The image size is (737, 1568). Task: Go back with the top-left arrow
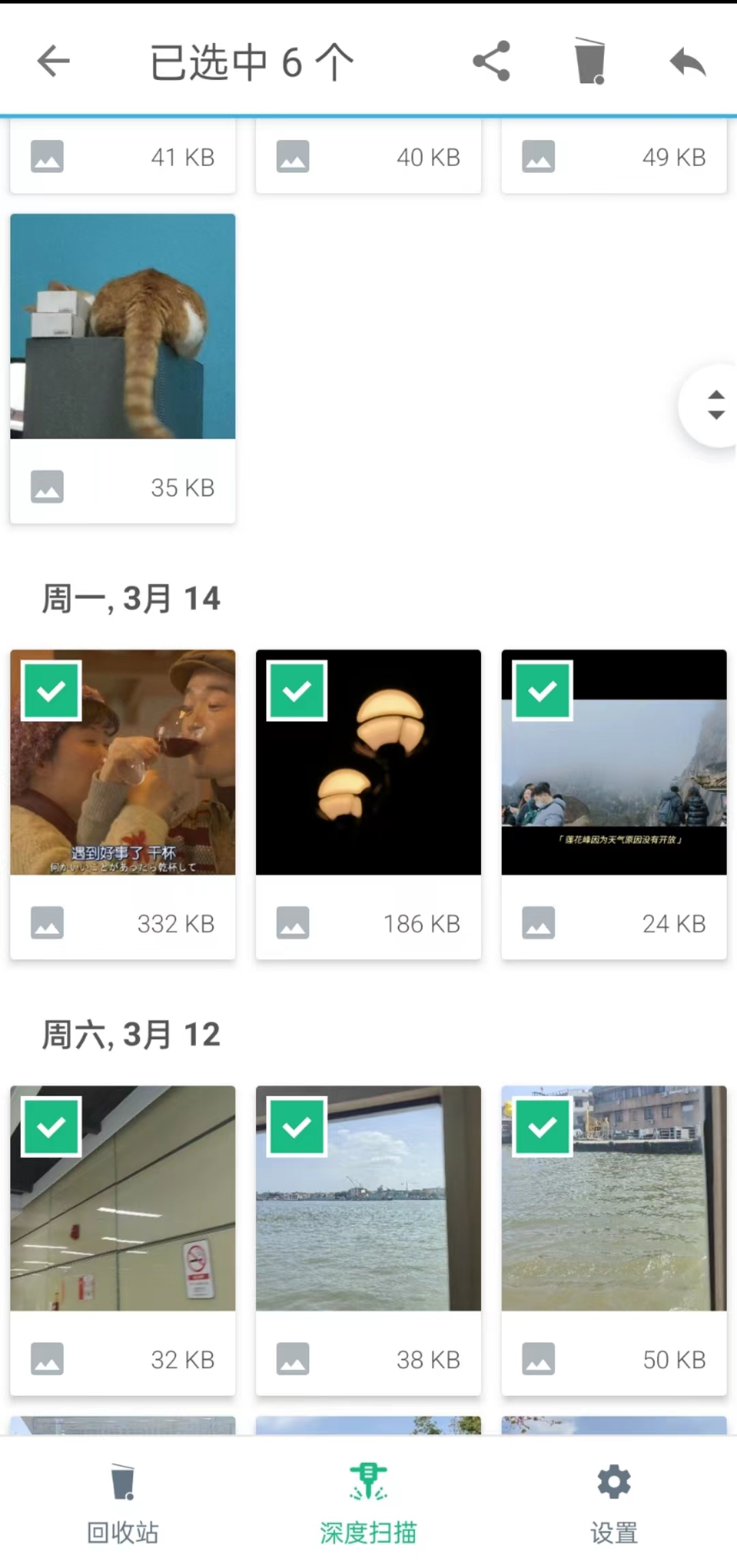click(53, 61)
